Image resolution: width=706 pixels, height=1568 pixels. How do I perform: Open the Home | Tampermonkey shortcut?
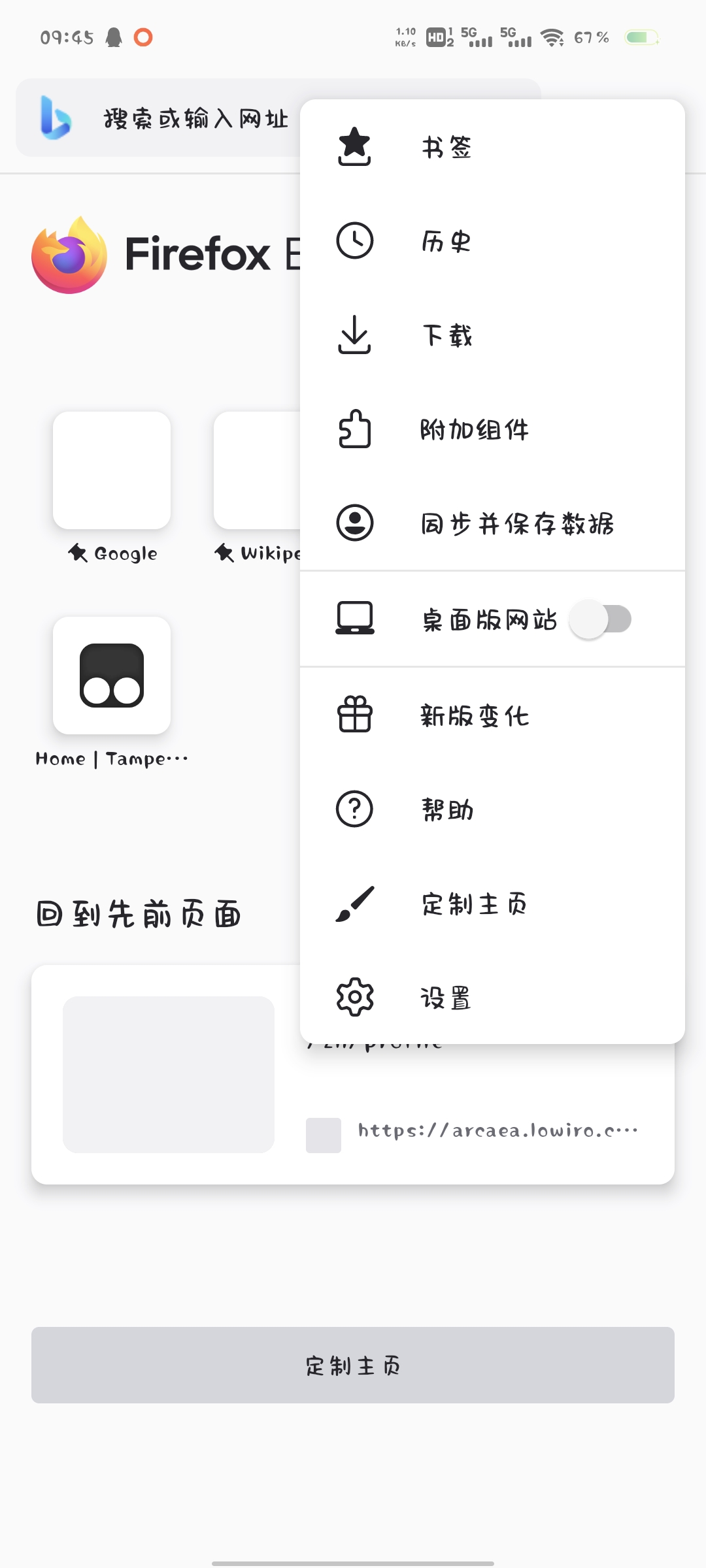(112, 676)
